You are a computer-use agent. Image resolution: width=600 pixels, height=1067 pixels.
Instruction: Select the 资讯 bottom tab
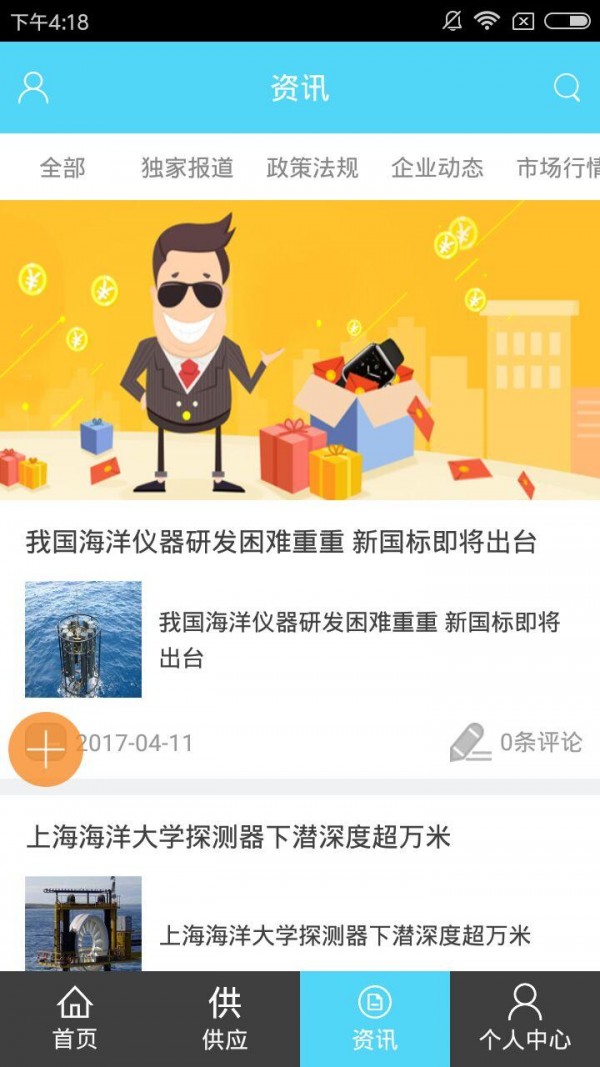375,1018
